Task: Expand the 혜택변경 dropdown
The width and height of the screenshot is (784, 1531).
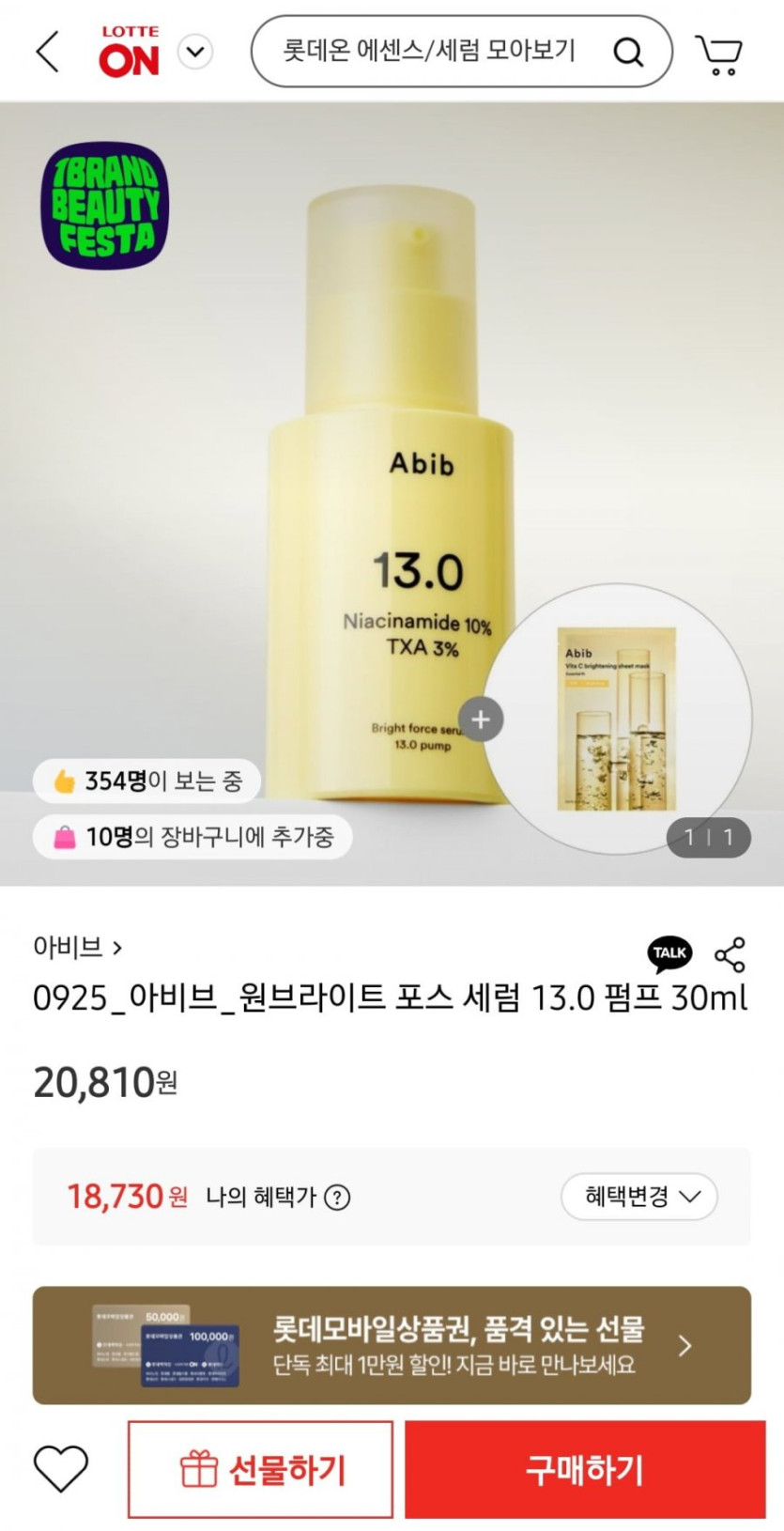Action: tap(639, 1197)
